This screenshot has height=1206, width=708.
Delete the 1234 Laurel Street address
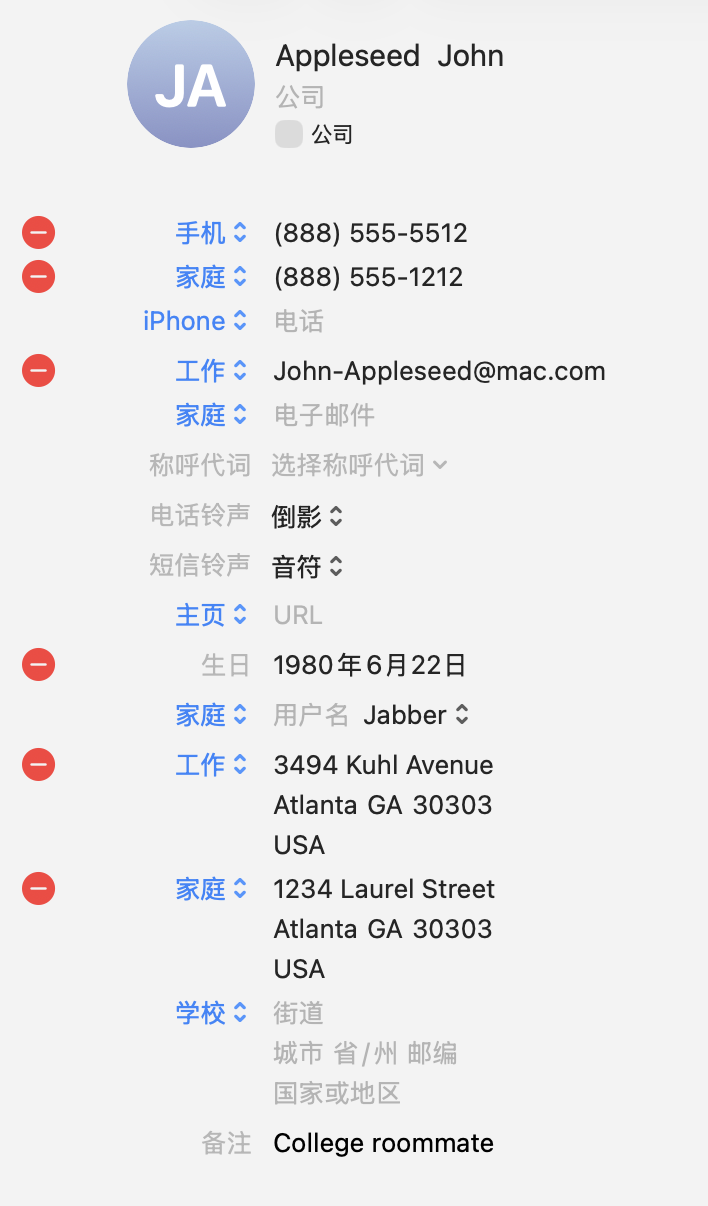(39, 889)
